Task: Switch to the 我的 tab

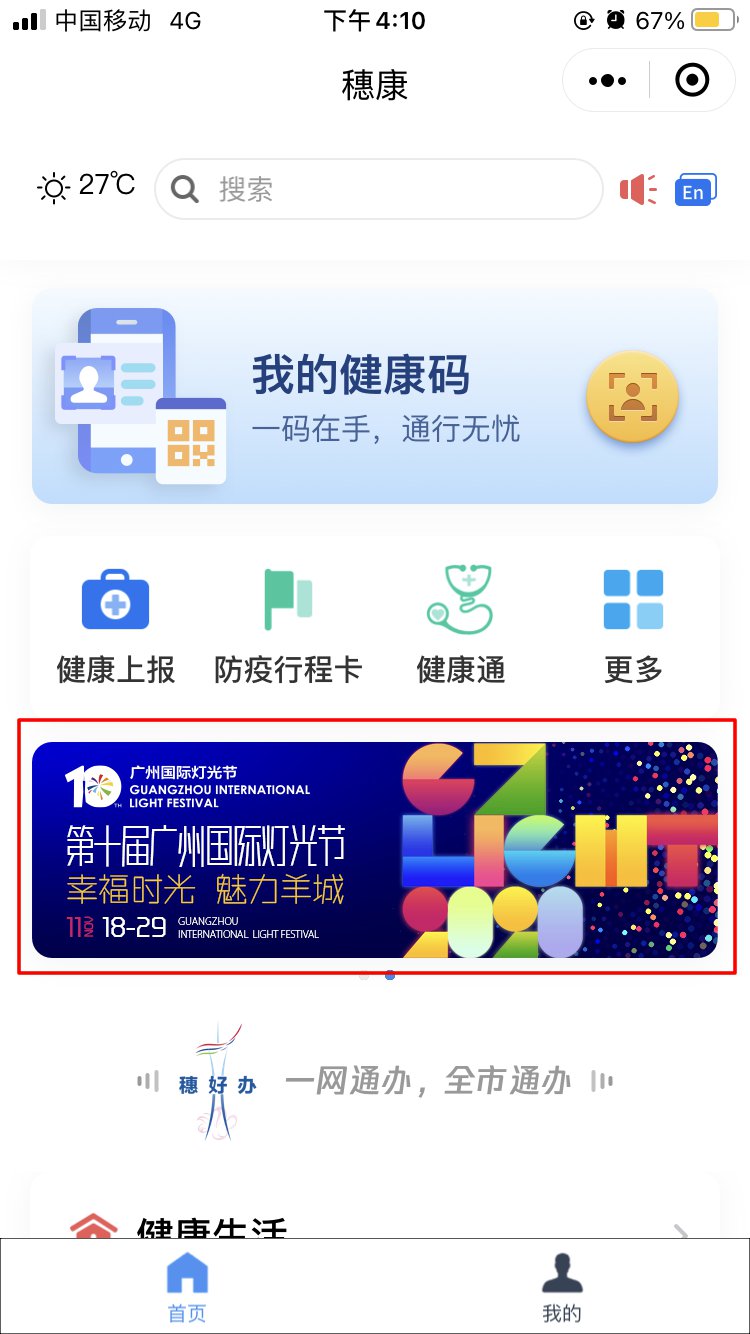Action: 562,1287
